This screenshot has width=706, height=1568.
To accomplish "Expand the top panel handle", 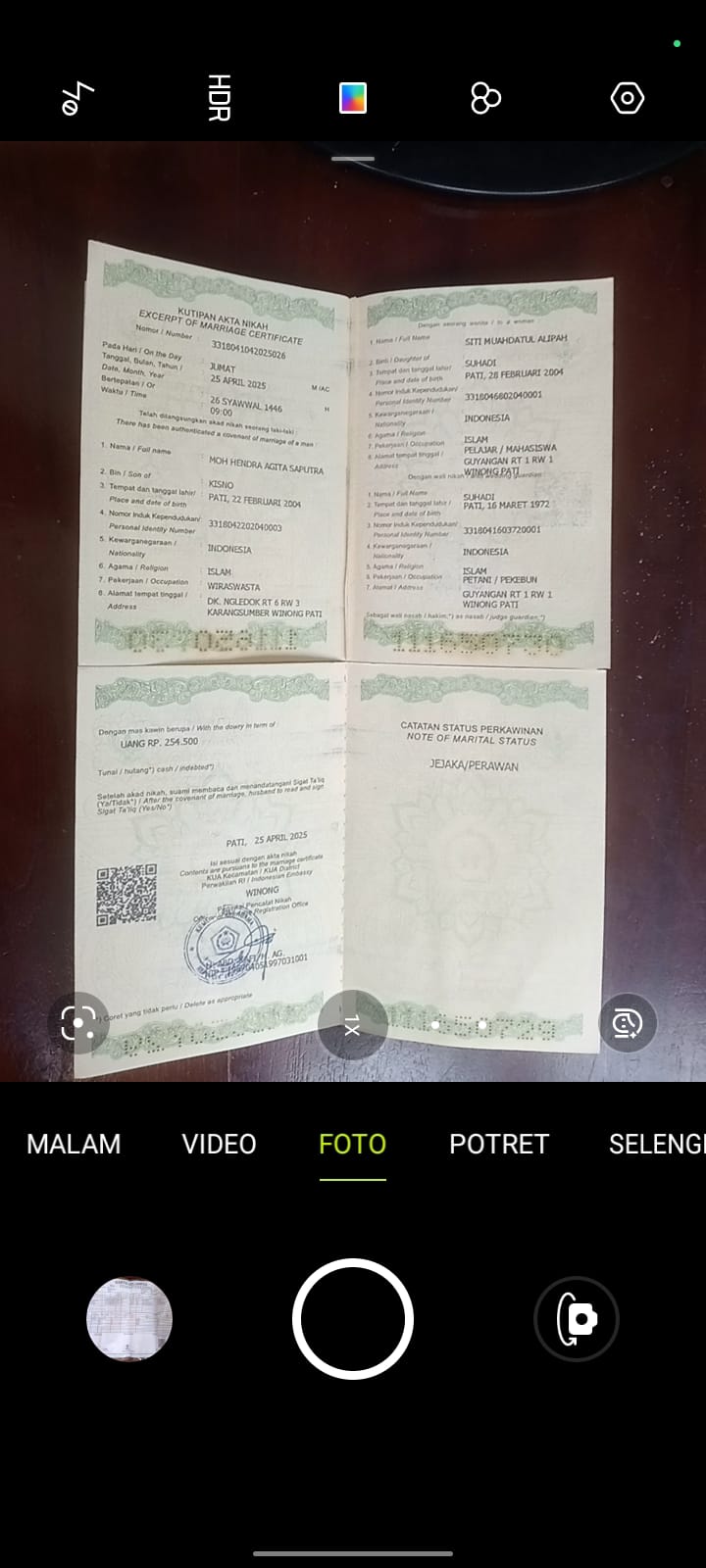I will (x=353, y=158).
